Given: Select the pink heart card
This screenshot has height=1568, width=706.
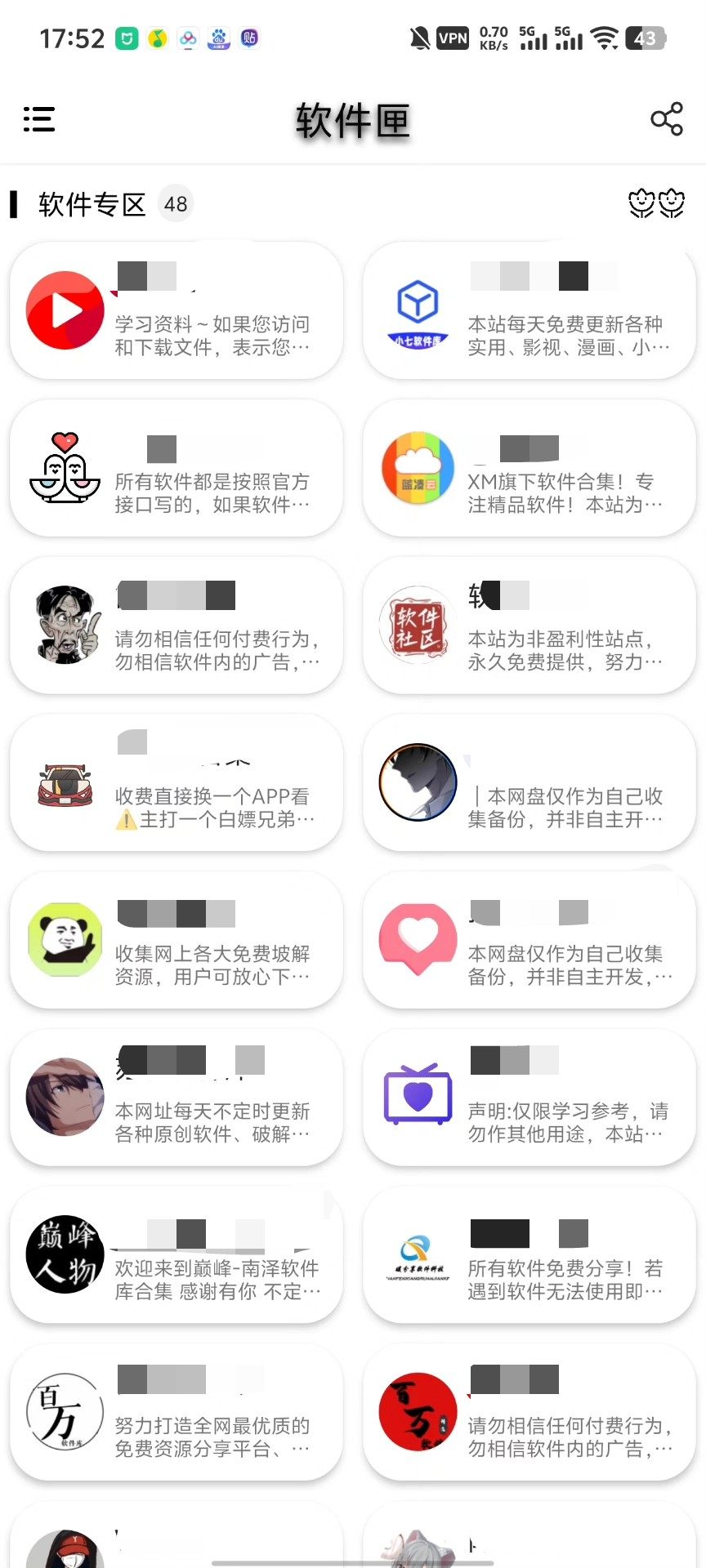Looking at the screenshot, I should pyautogui.click(x=529, y=942).
